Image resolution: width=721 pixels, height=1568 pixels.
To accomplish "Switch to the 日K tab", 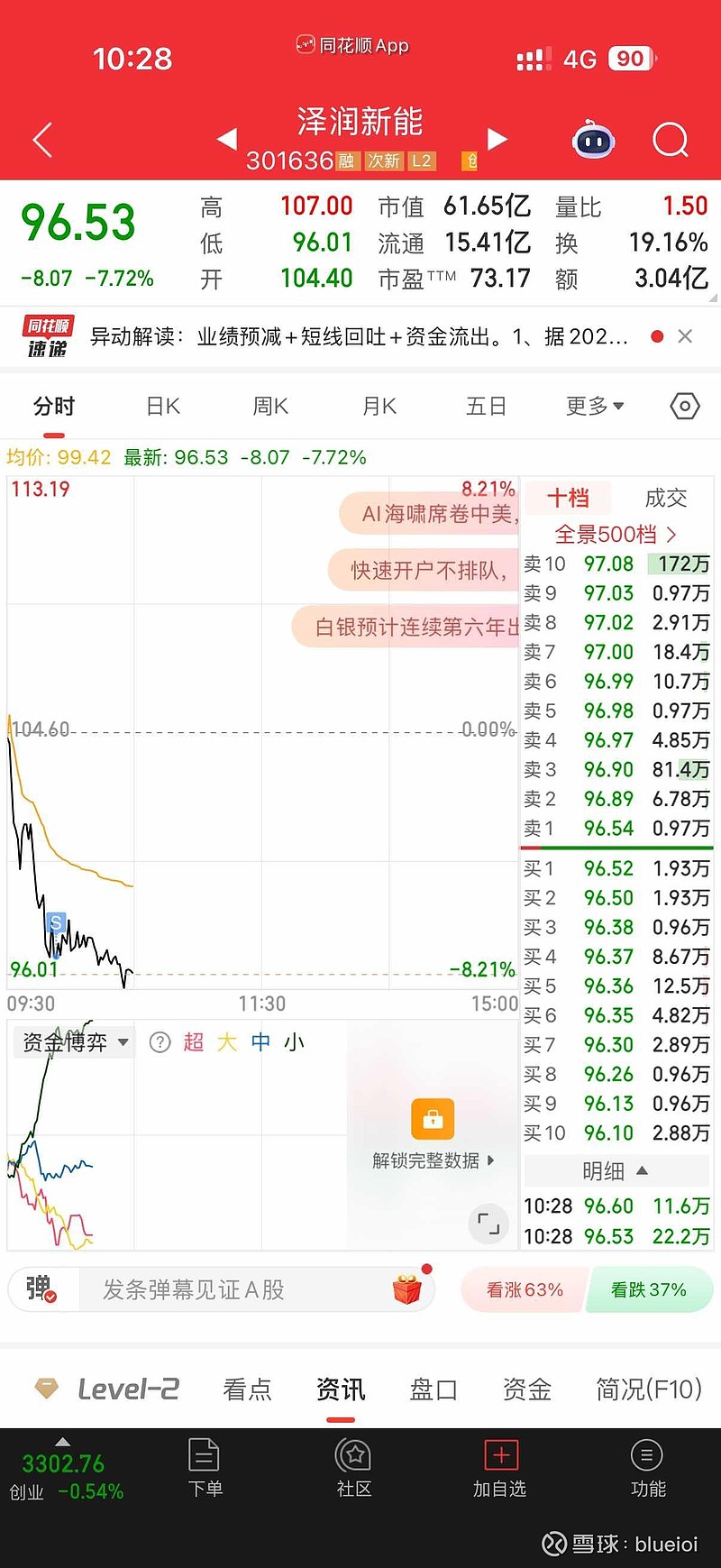I will (x=160, y=406).
